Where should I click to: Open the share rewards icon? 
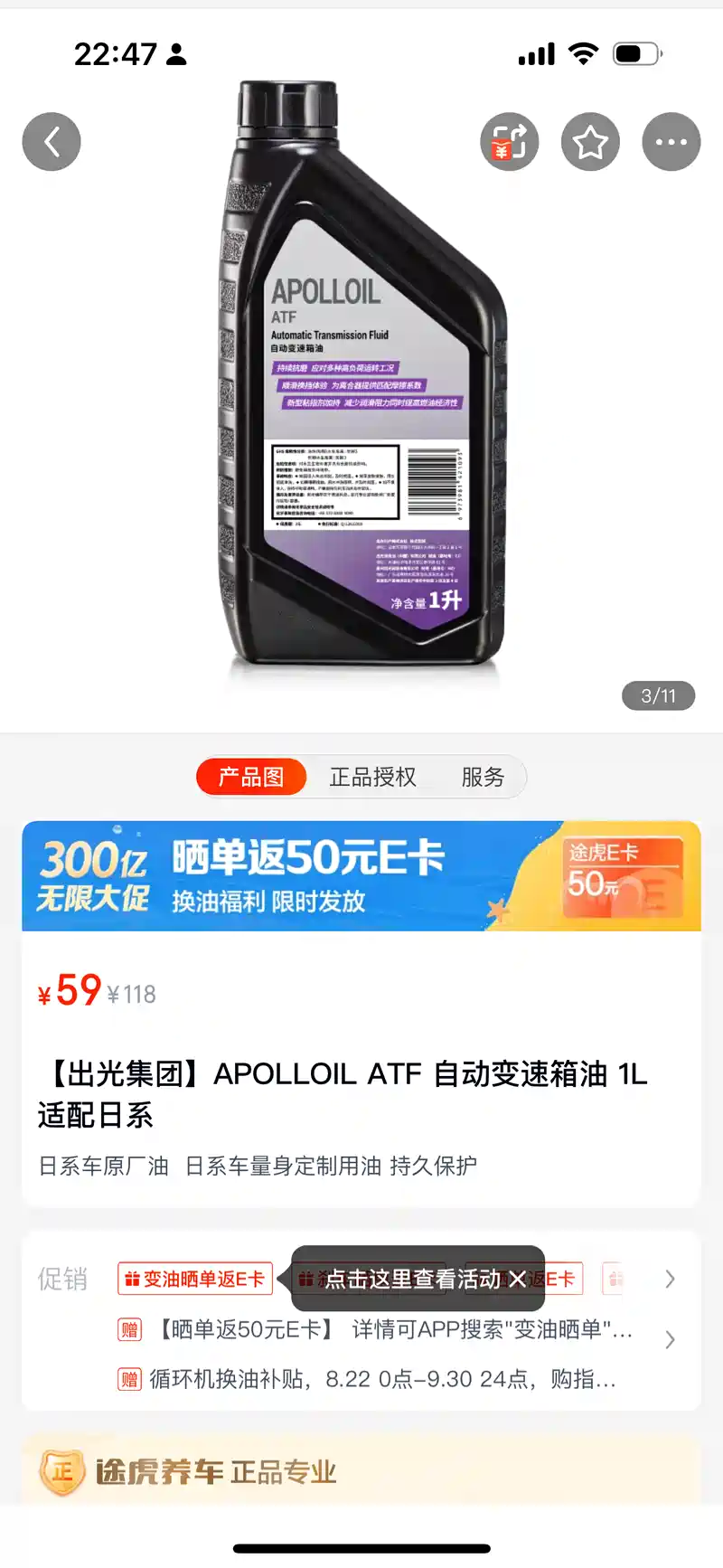point(509,142)
